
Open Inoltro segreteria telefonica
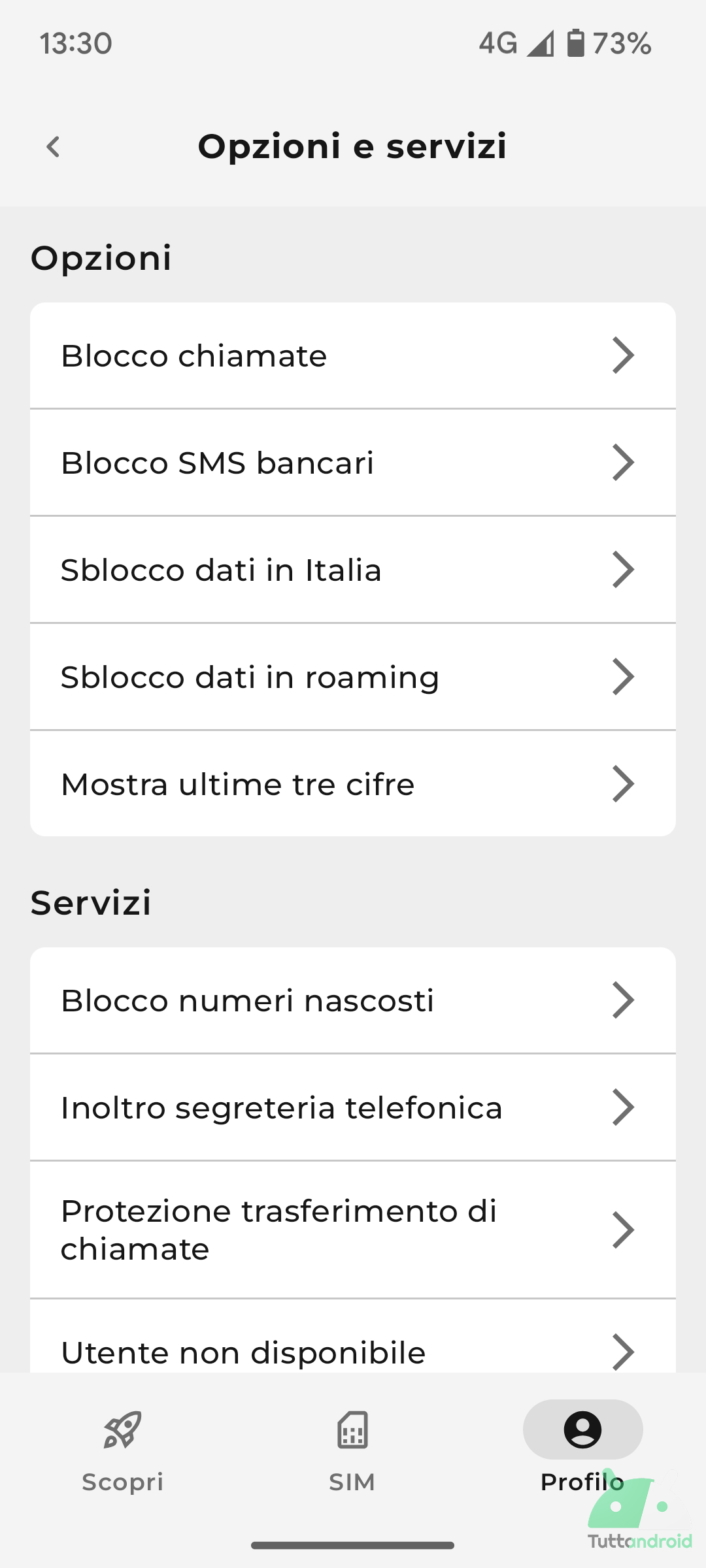[353, 1108]
